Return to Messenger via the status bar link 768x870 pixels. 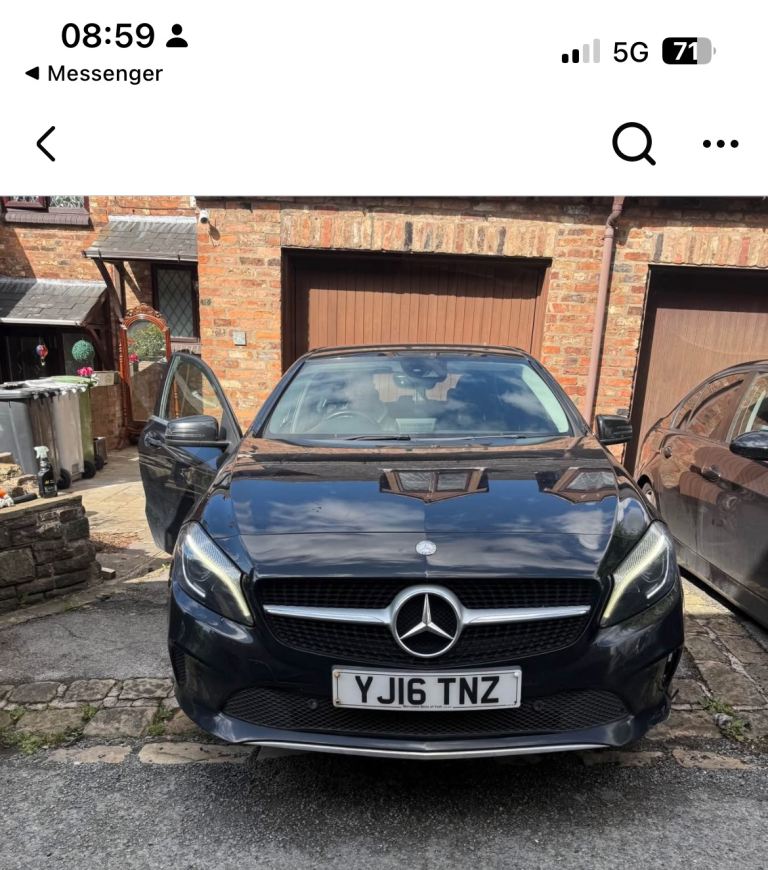[x=93, y=73]
